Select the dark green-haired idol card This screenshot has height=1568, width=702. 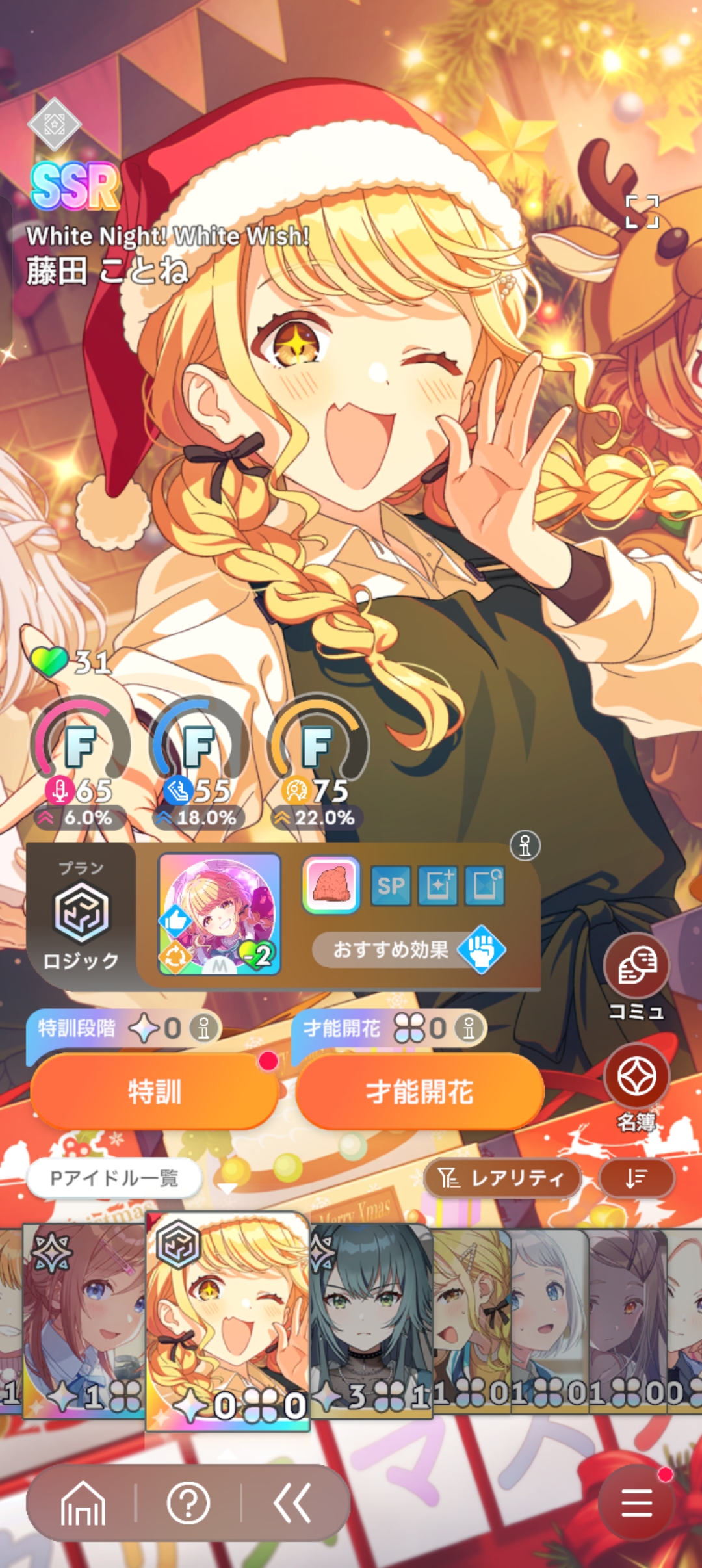pyautogui.click(x=370, y=1320)
